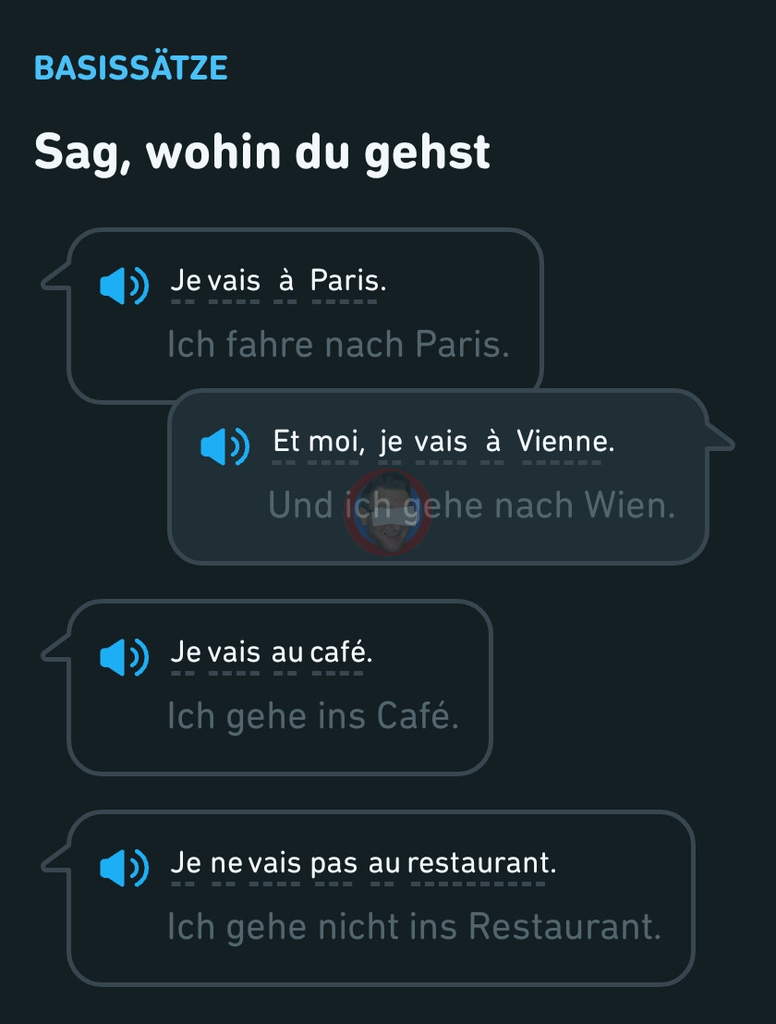Tap the underlined word "Paris" for translation
Image resolution: width=776 pixels, height=1024 pixels.
click(x=344, y=282)
